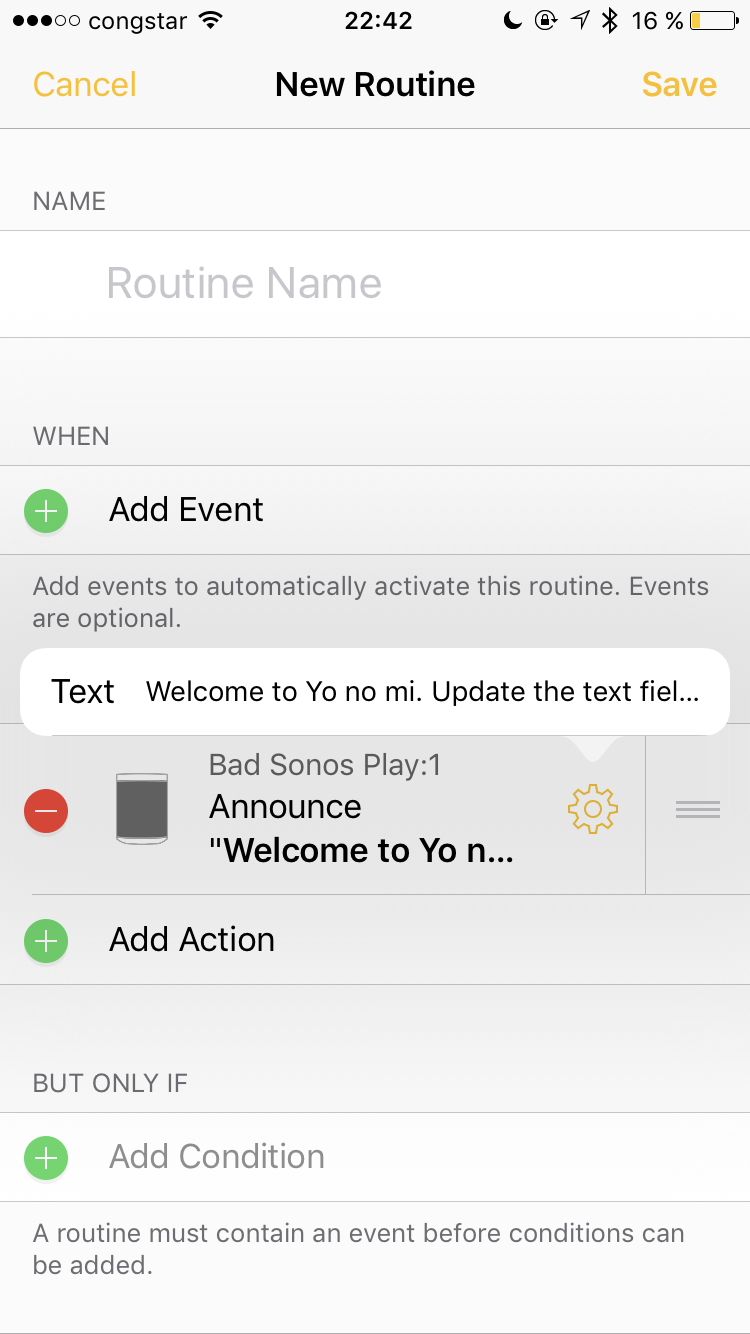Add Action to the routine
This screenshot has height=1334, width=750.
191,940
